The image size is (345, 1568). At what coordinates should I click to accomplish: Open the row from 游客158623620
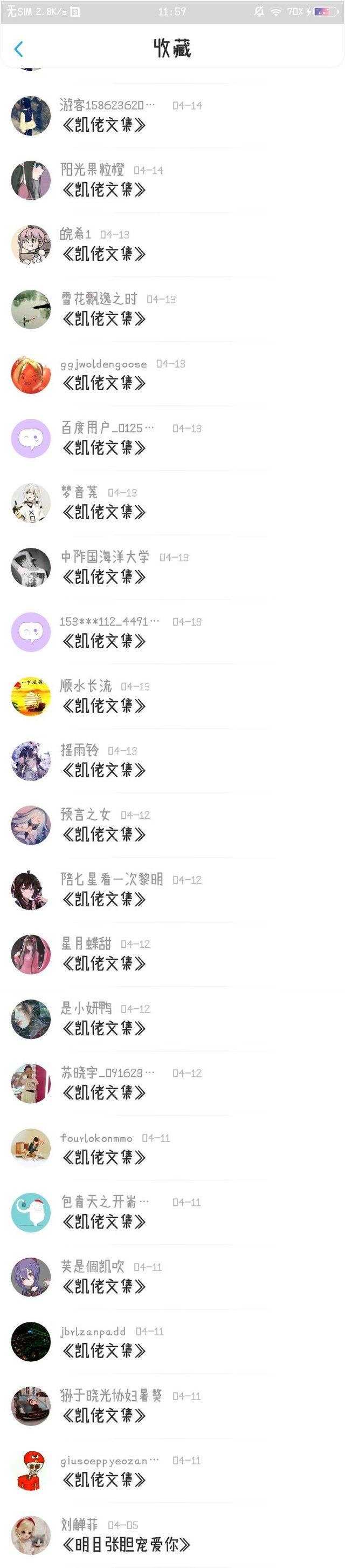click(172, 116)
